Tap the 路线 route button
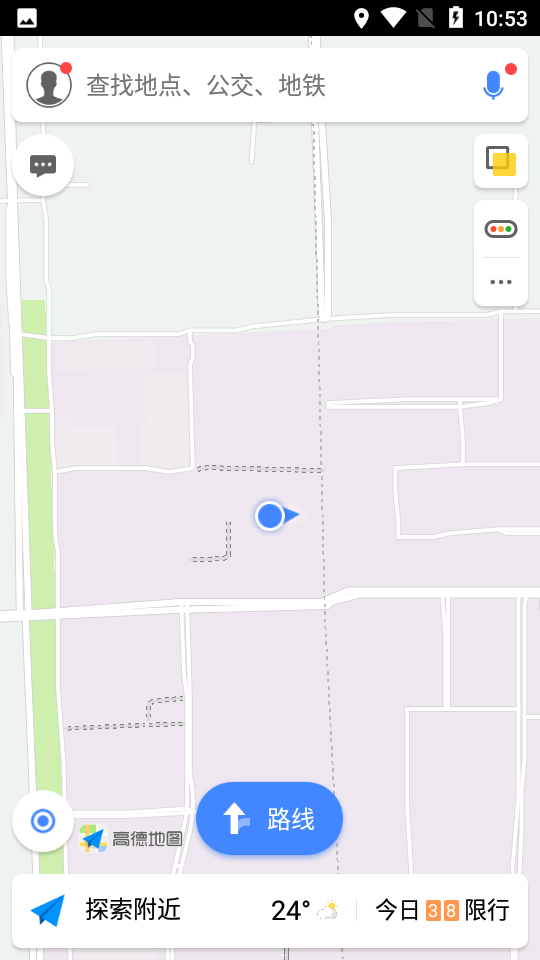The image size is (540, 960). (269, 819)
